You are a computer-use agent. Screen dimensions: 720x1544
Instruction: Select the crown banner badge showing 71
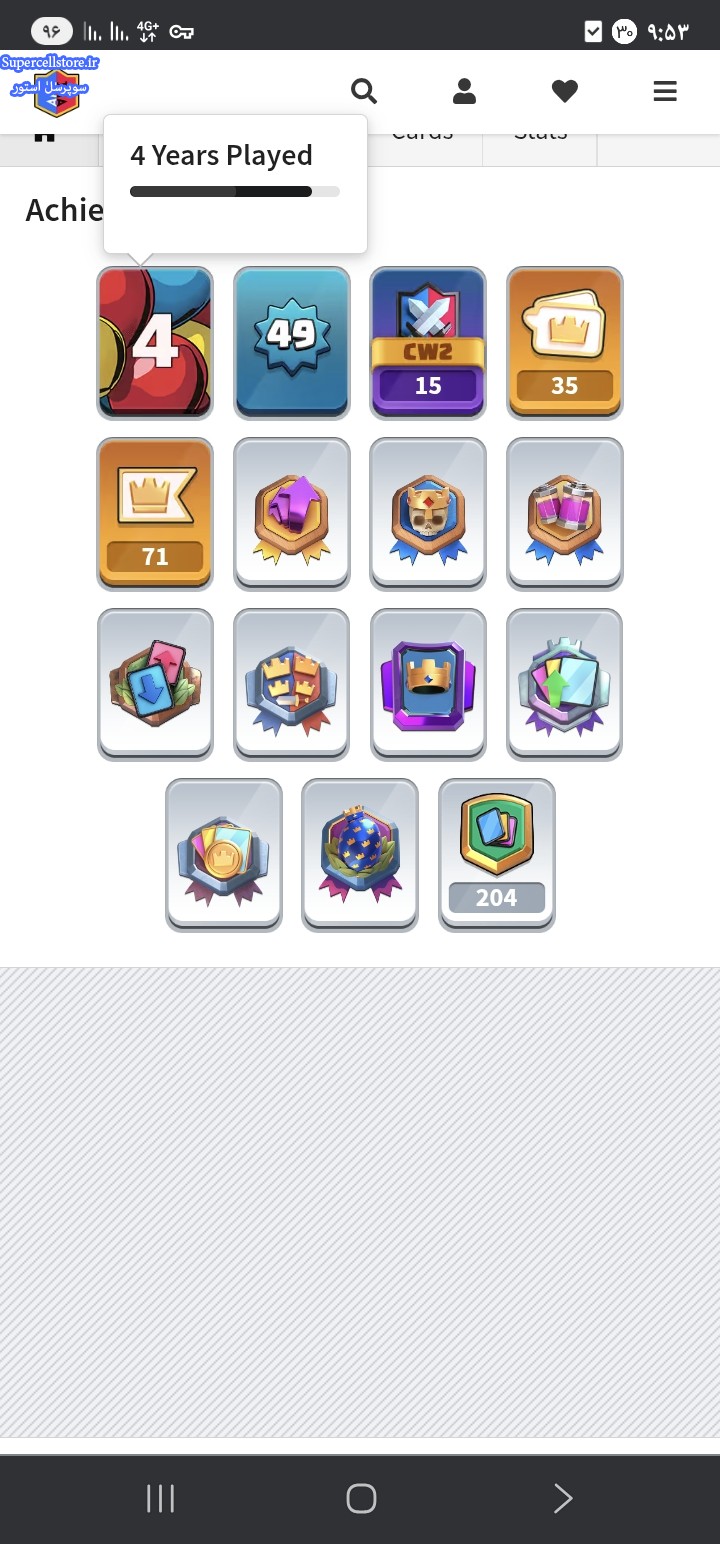[155, 513]
